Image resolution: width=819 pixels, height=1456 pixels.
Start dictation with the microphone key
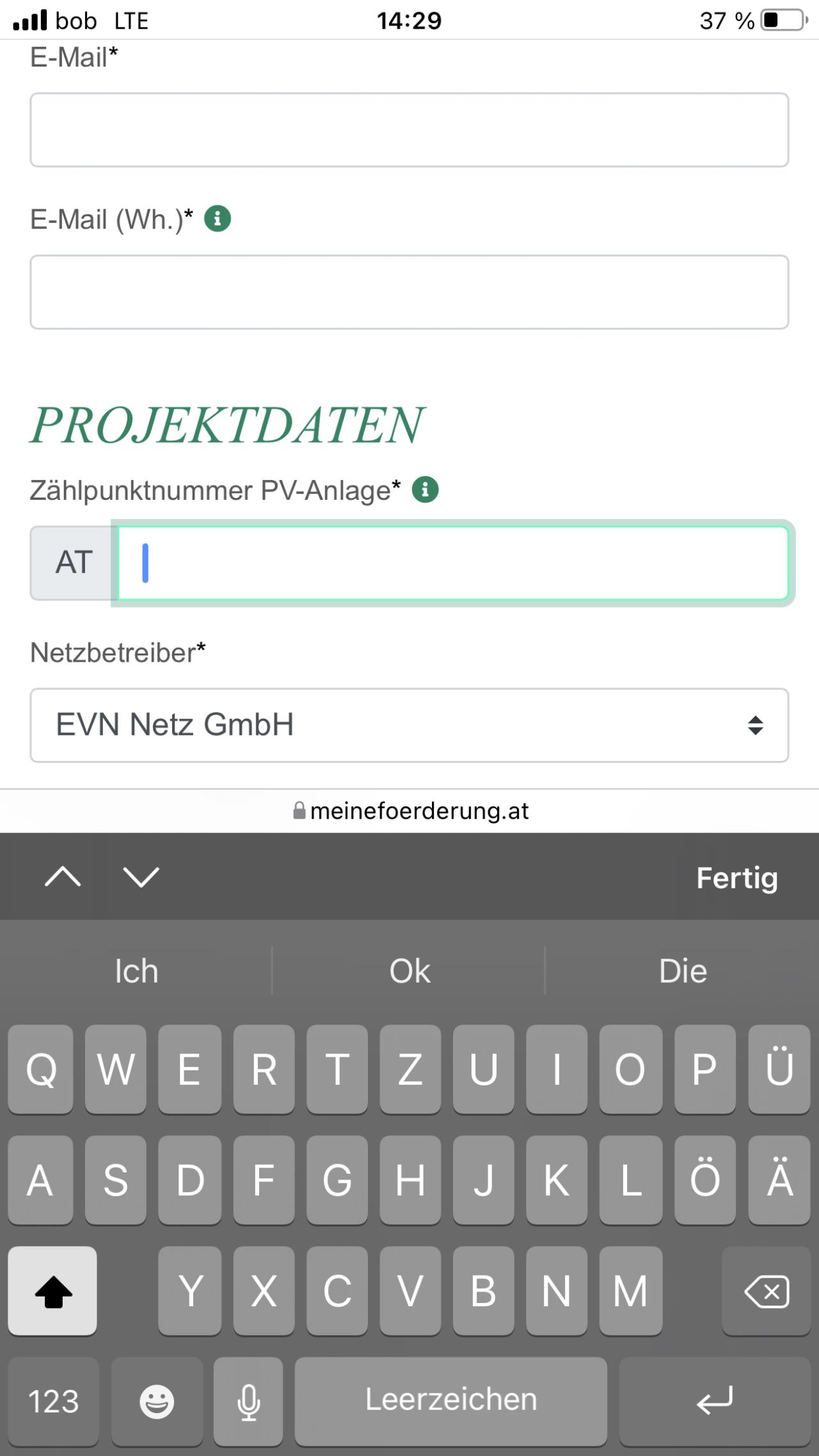click(248, 1401)
